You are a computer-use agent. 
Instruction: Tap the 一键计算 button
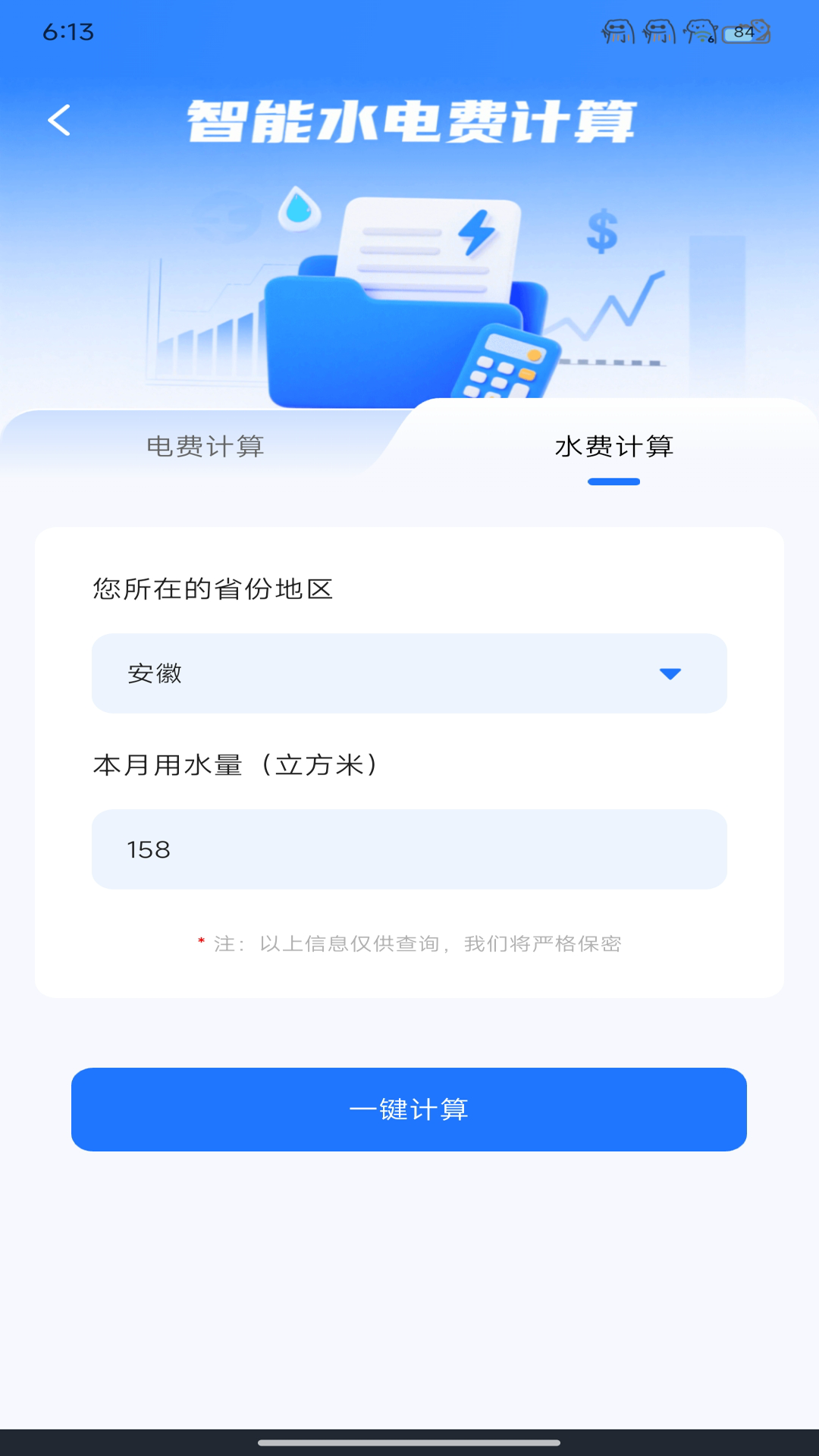409,1109
